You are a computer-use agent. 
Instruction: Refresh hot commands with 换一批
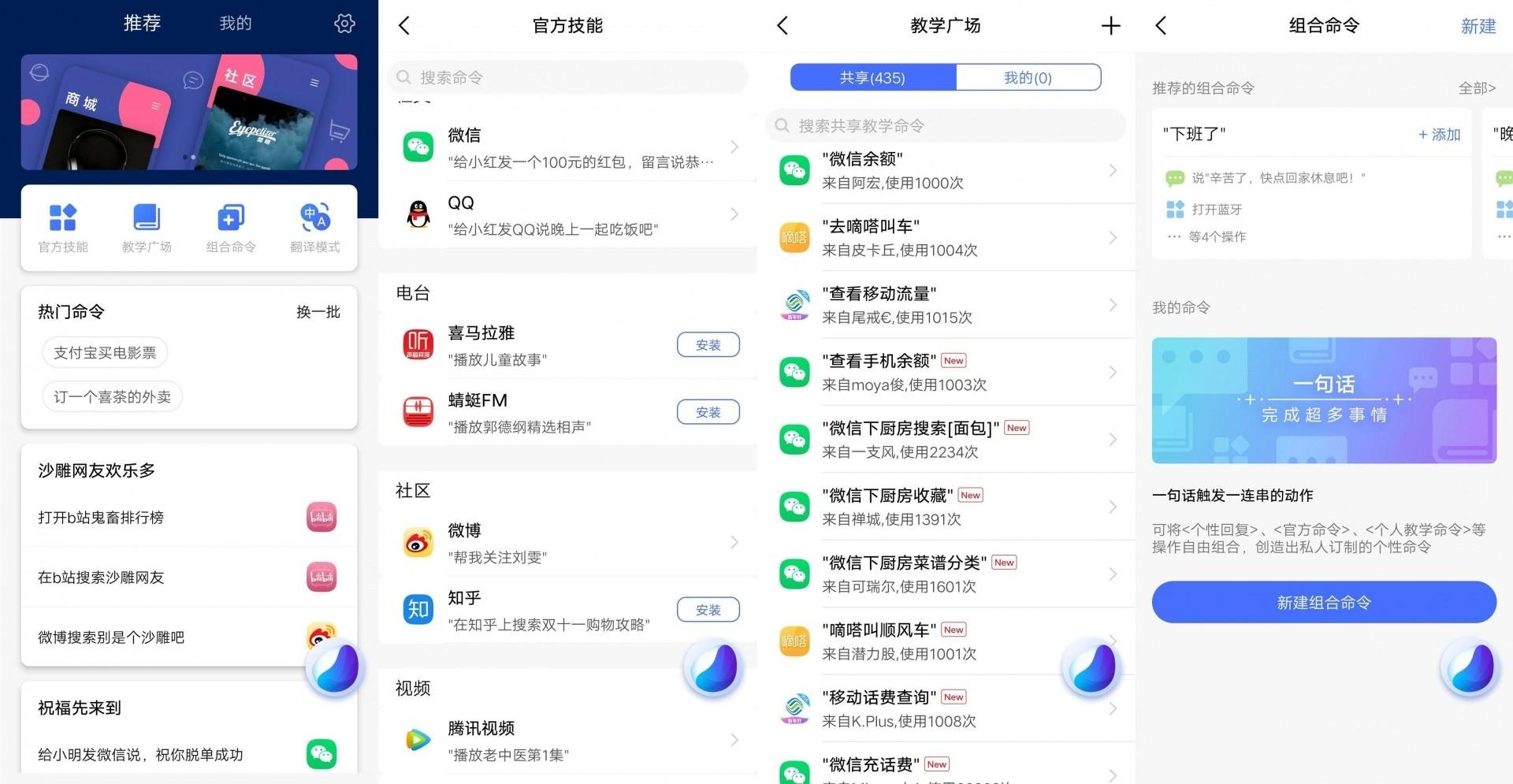click(x=318, y=312)
